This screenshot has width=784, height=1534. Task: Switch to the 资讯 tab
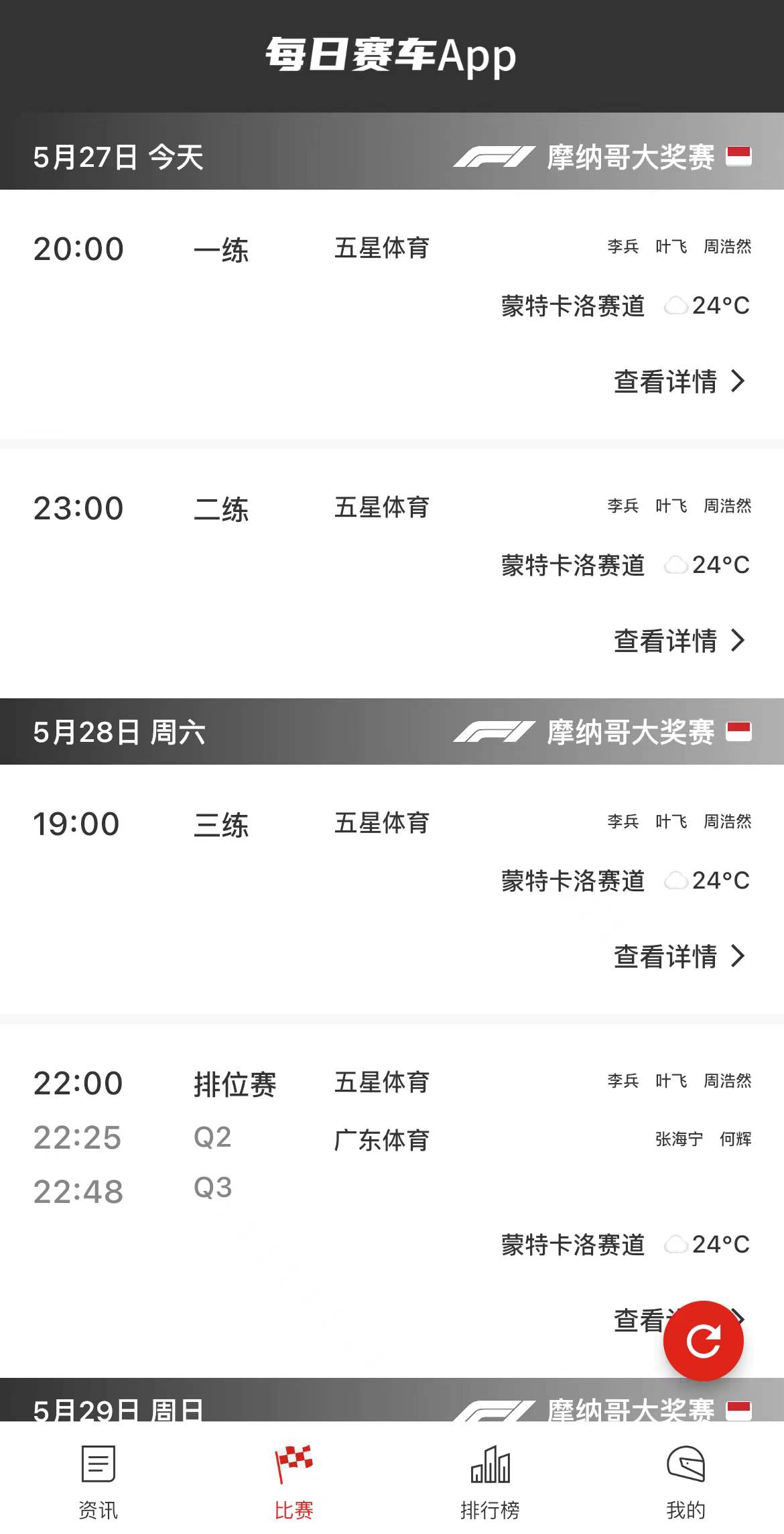[98, 1482]
